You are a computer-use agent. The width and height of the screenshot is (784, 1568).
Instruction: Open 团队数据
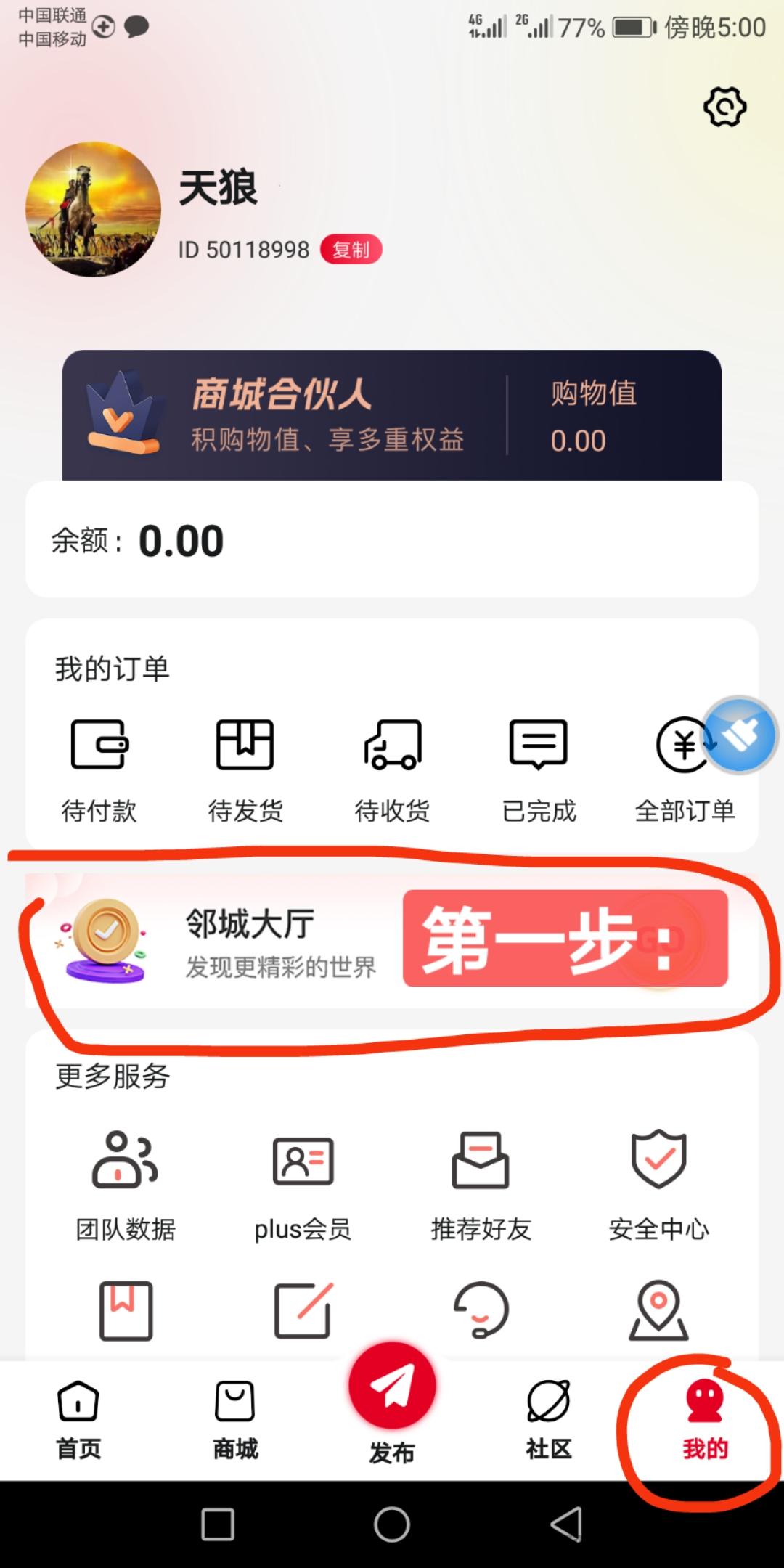tap(126, 1185)
